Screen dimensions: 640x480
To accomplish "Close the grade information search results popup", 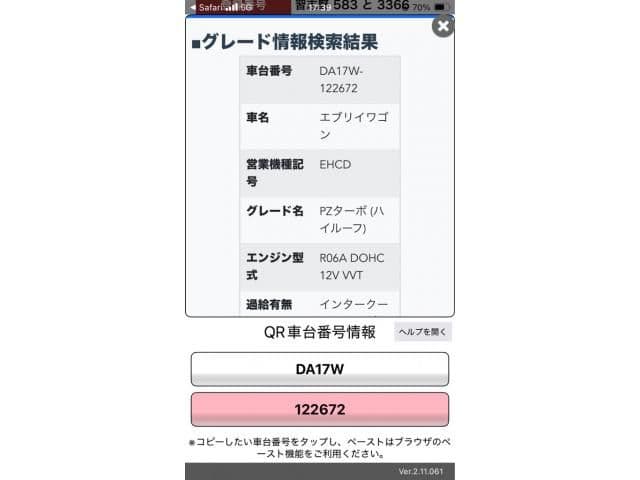I will pyautogui.click(x=443, y=26).
